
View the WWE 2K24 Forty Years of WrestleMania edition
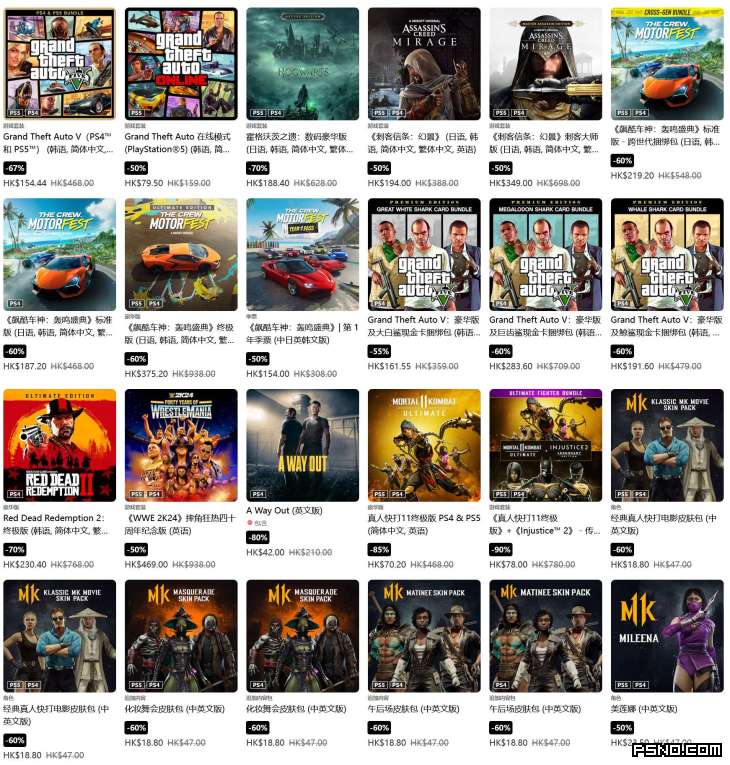point(181,445)
